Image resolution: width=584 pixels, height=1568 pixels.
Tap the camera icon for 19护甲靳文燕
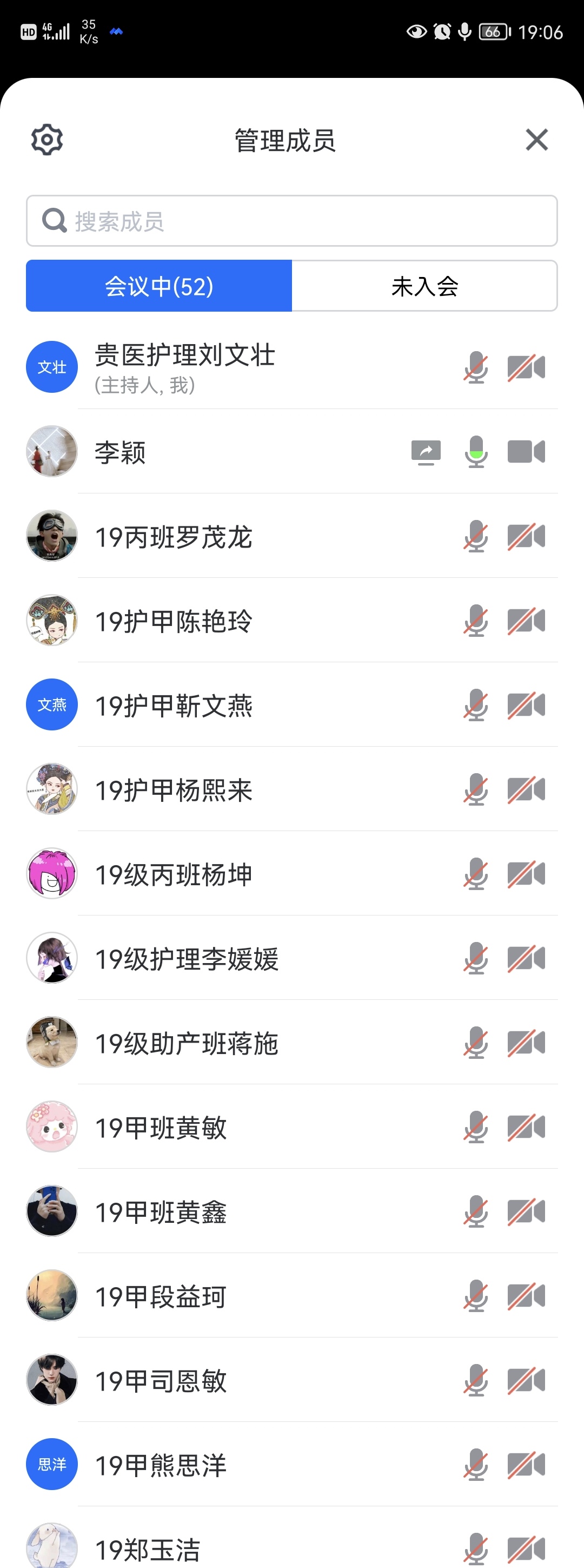pyautogui.click(x=526, y=706)
